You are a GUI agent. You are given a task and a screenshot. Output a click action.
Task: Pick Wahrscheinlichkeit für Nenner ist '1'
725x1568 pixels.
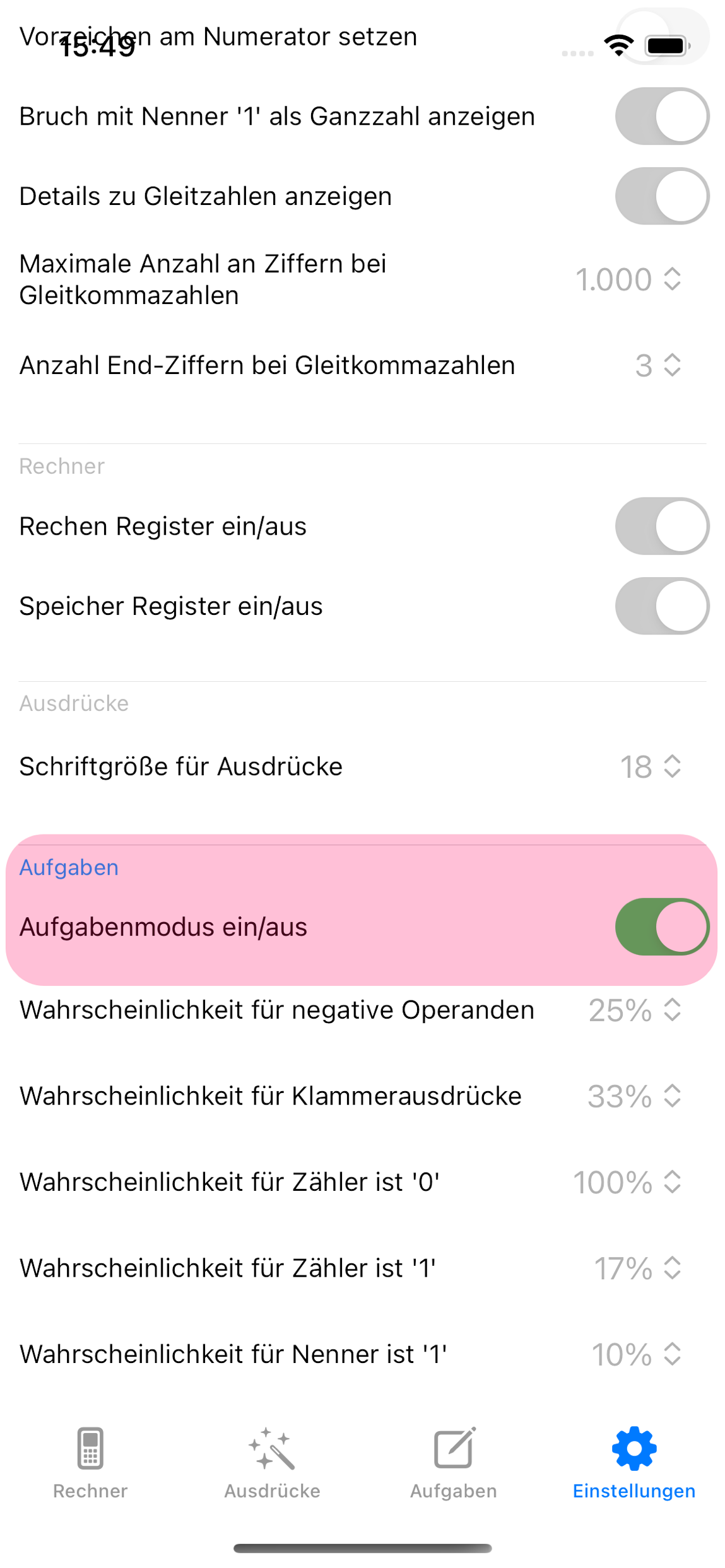coord(636,1354)
